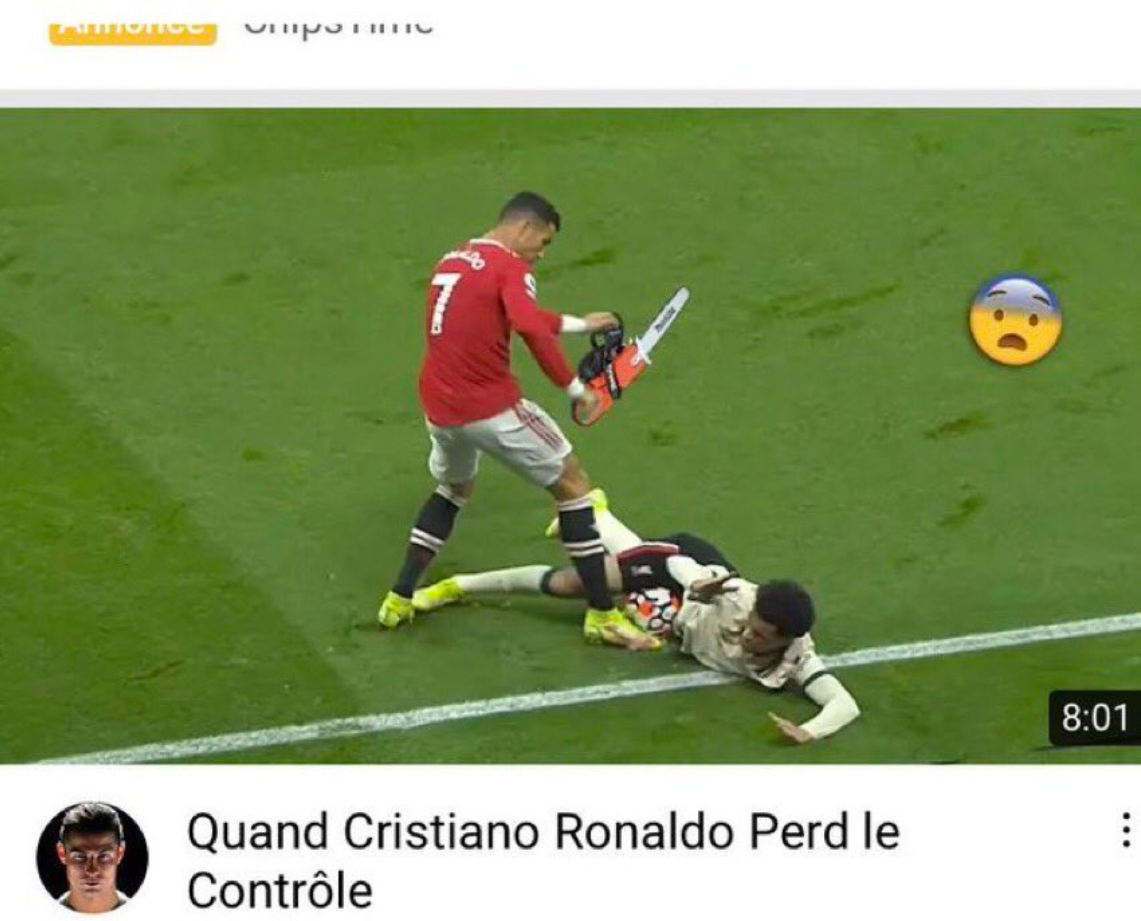Open the channel avatar beside the video title
Image resolution: width=1141 pixels, height=921 pixels.
[92, 857]
